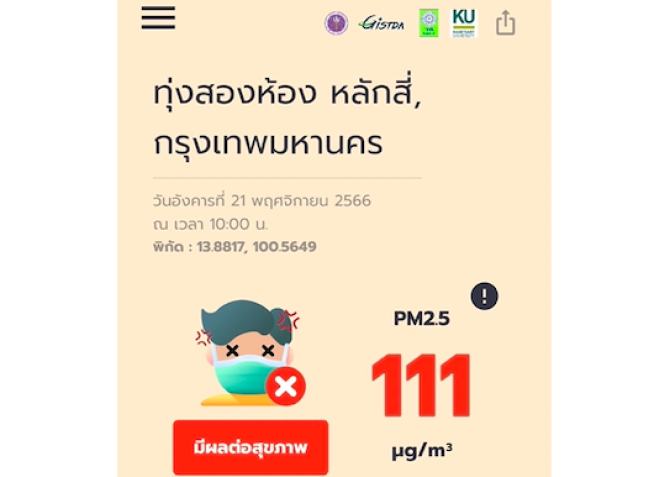Share this air quality report
The width and height of the screenshot is (670, 477).
(506, 22)
